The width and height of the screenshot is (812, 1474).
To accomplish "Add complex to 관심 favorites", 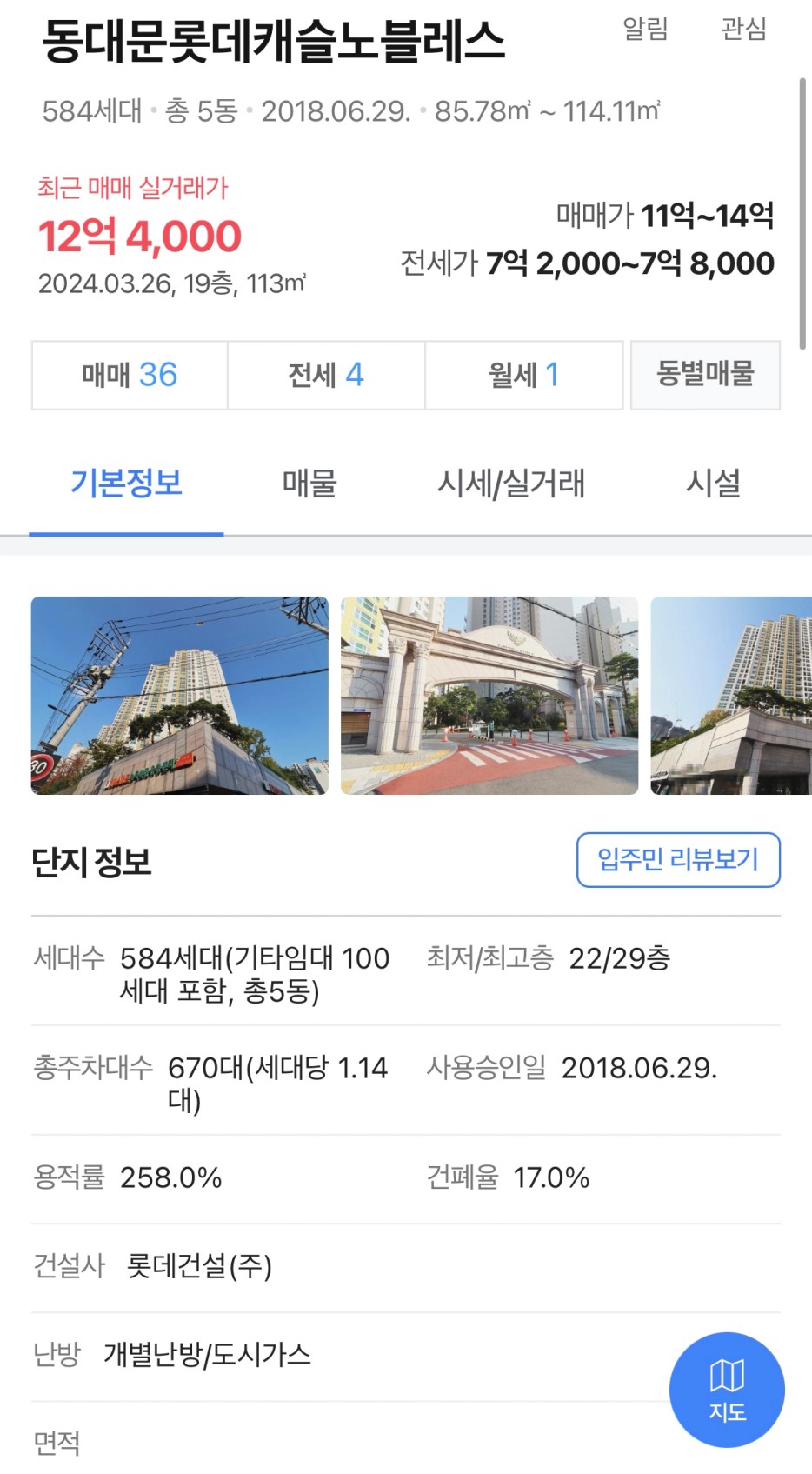I will coord(743,29).
